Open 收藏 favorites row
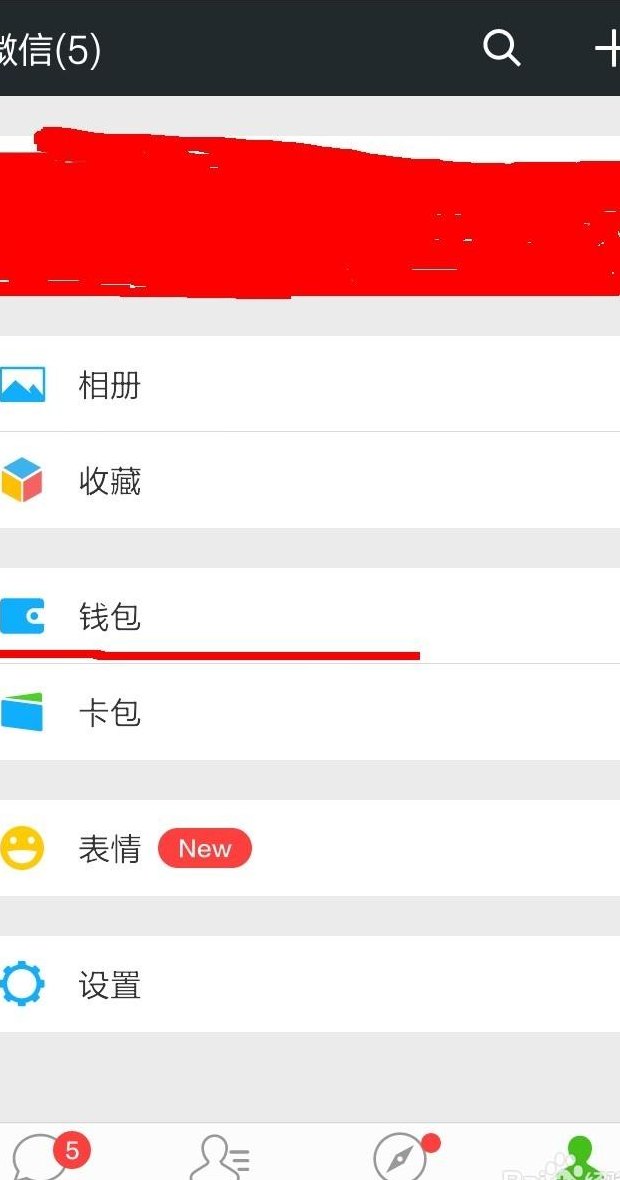The height and width of the screenshot is (1180, 620). pyautogui.click(x=310, y=480)
